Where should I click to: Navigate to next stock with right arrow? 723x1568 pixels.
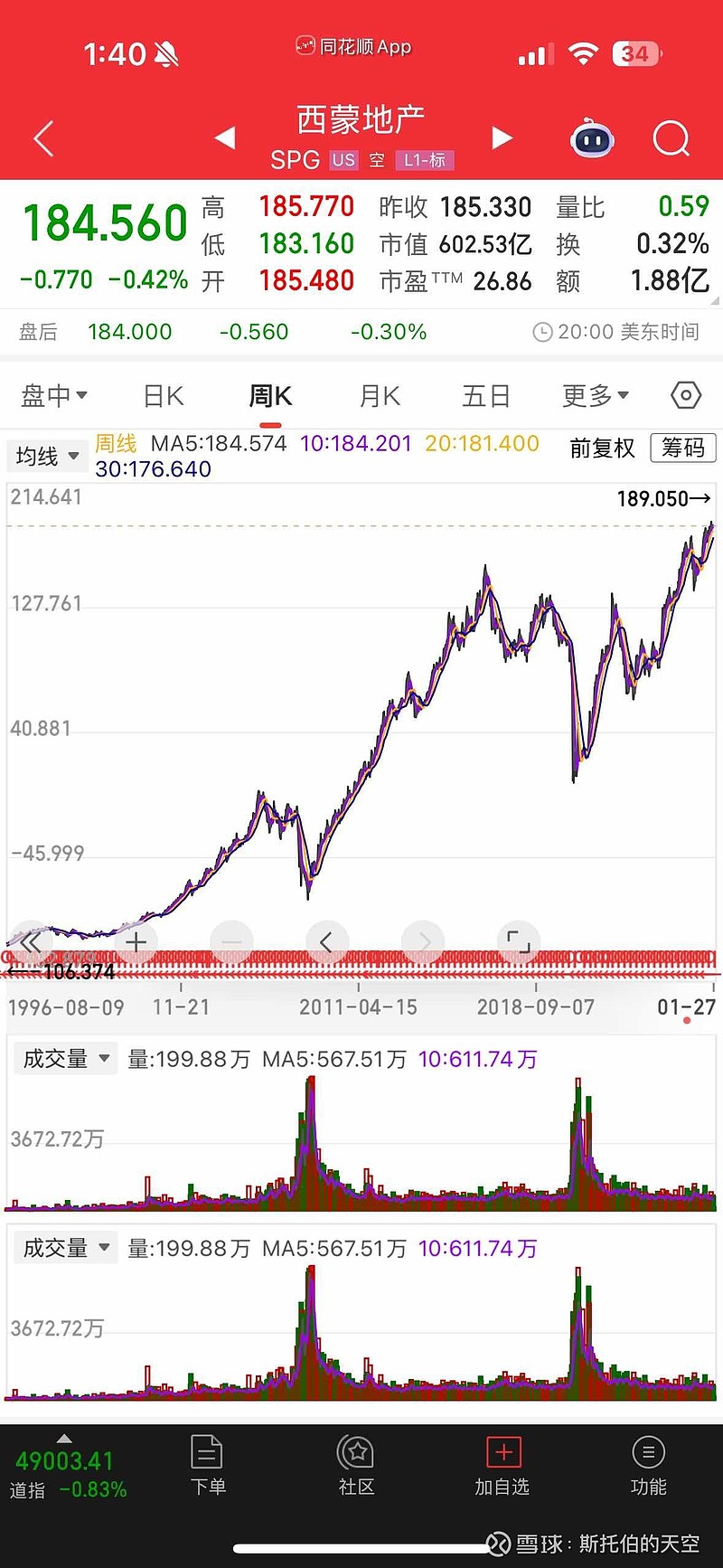(503, 138)
